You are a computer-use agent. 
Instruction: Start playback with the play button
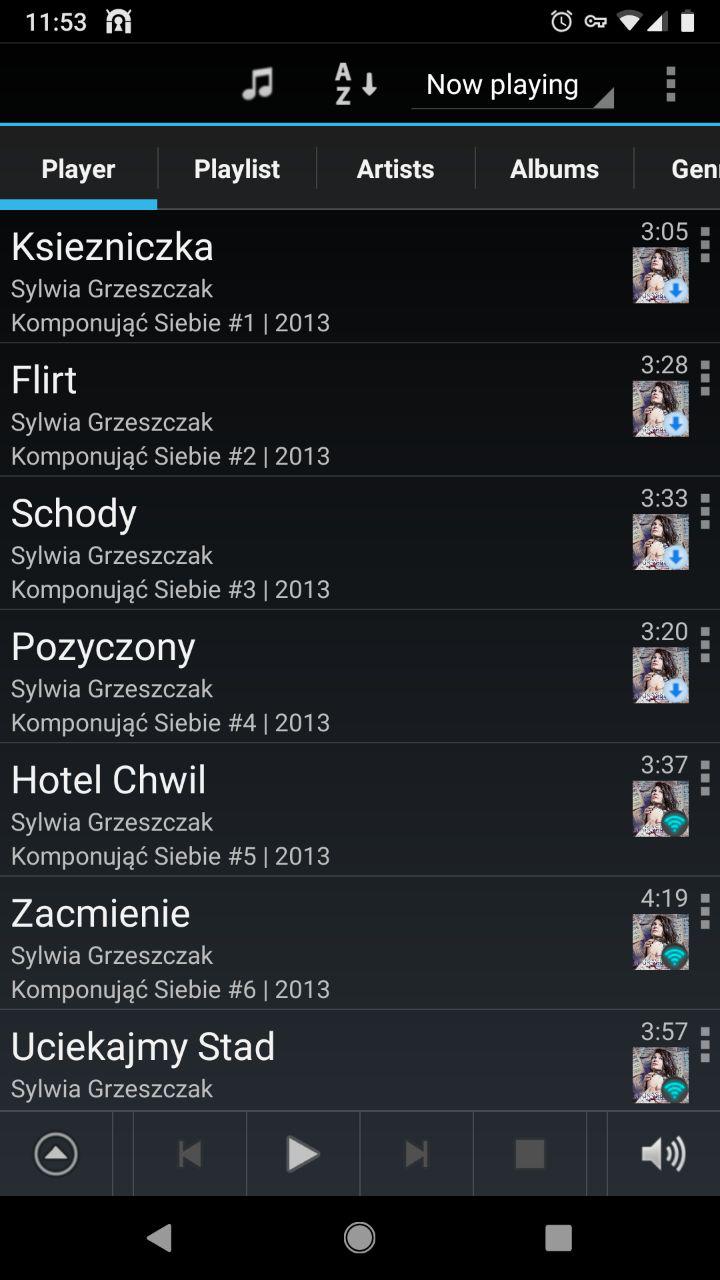(302, 1154)
